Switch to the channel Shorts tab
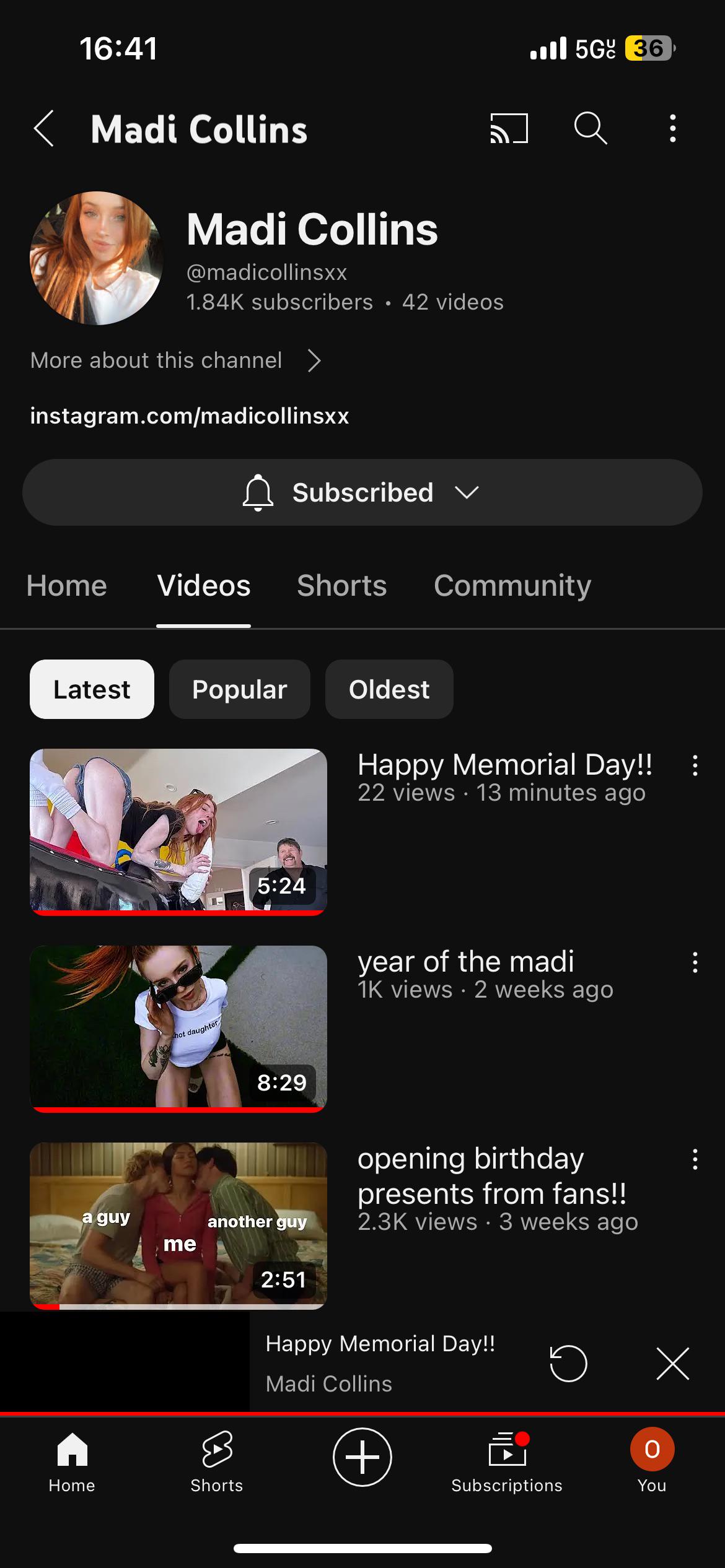 coord(341,586)
